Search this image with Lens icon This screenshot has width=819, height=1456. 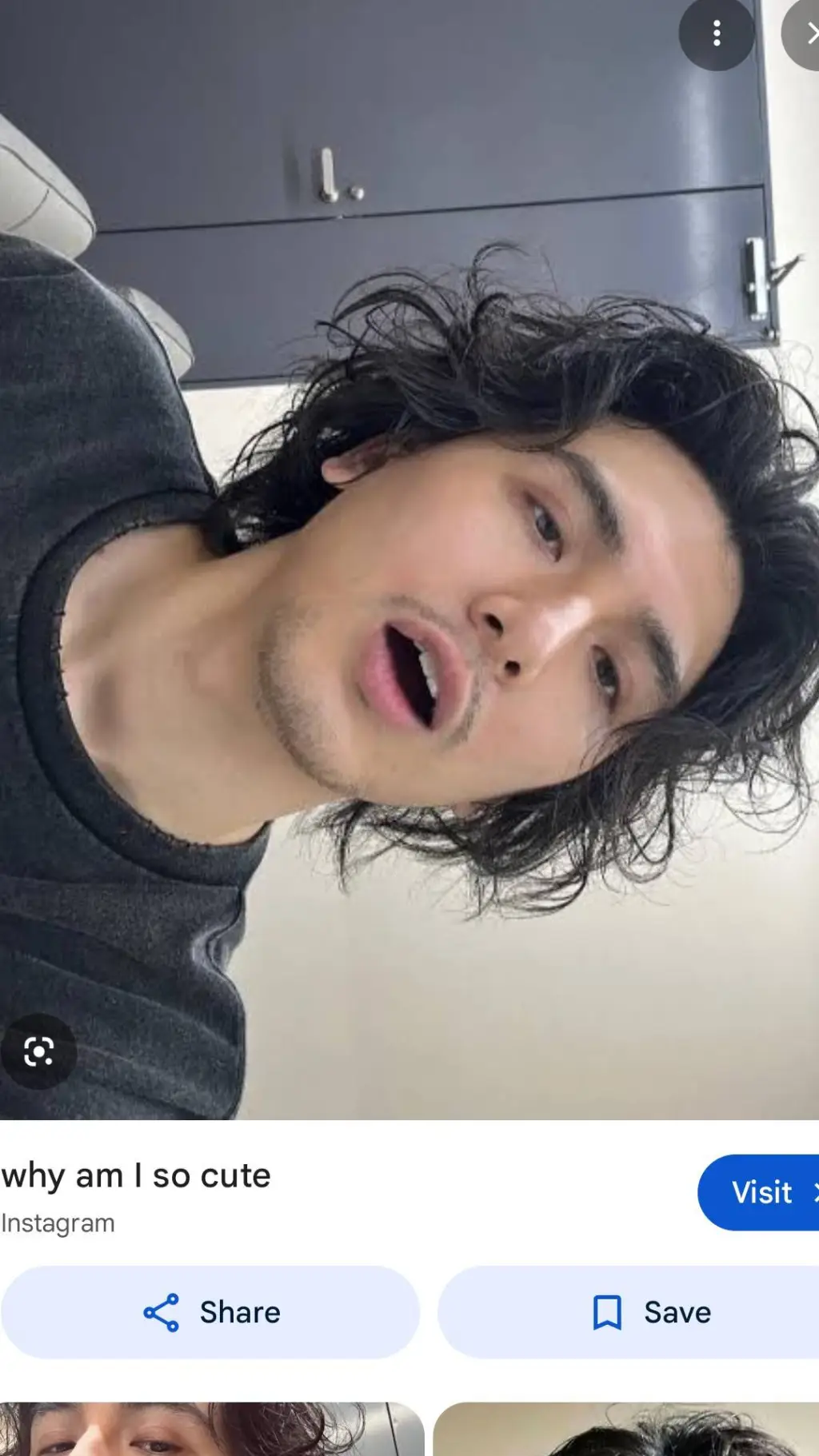click(38, 1051)
